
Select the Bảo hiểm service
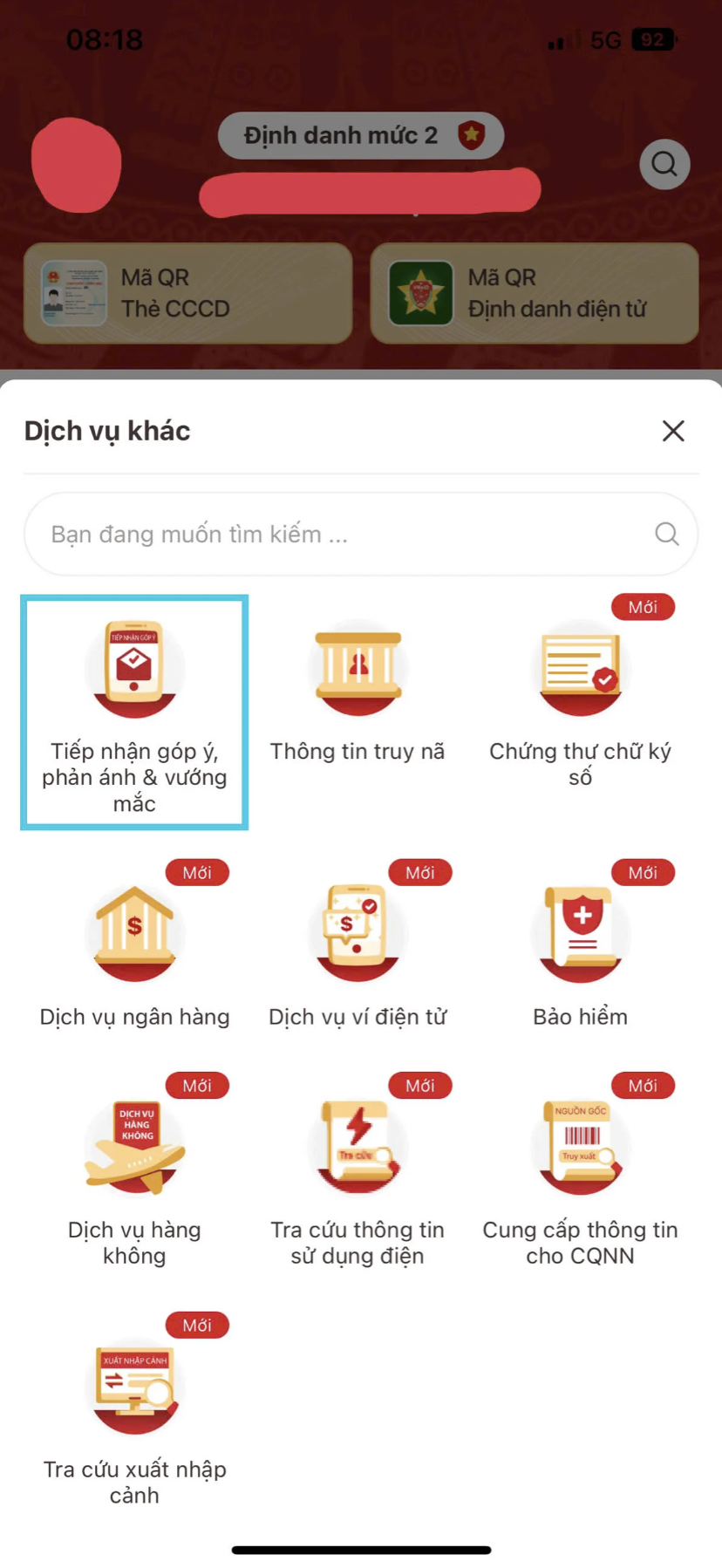click(x=580, y=955)
